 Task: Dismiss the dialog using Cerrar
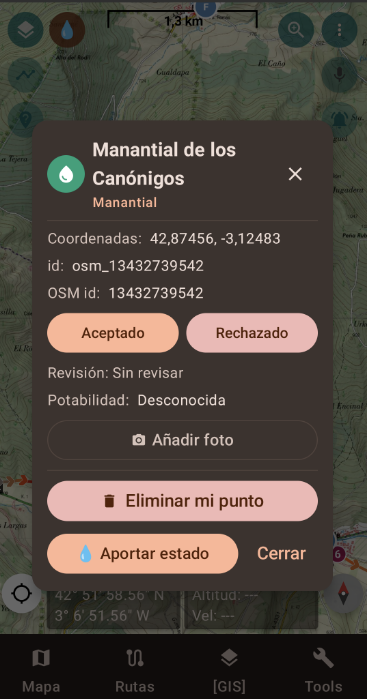coord(281,554)
